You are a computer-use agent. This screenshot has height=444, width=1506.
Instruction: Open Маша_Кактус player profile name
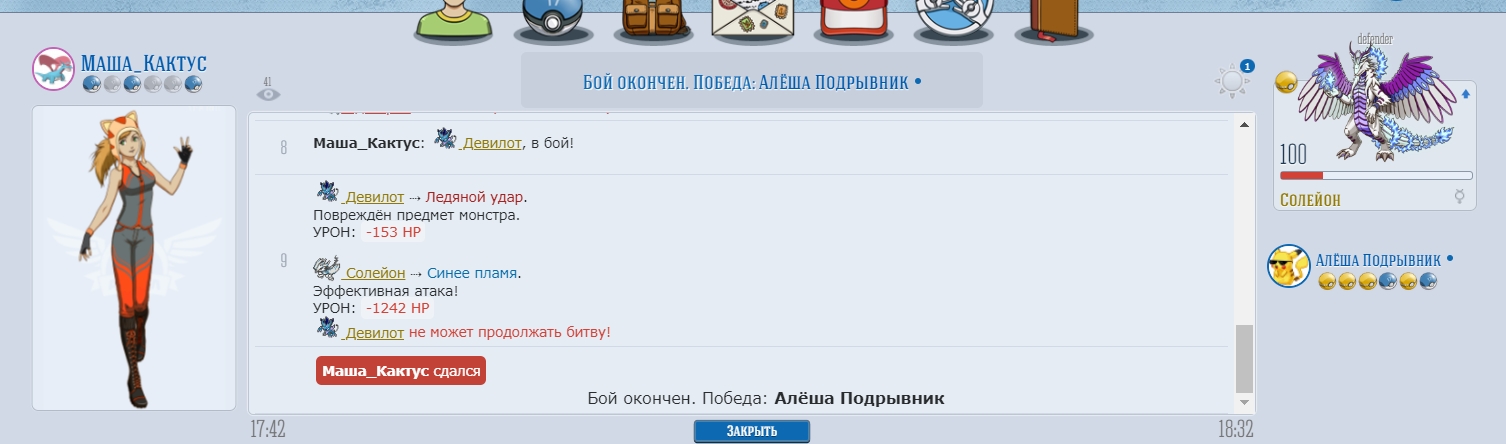[144, 64]
